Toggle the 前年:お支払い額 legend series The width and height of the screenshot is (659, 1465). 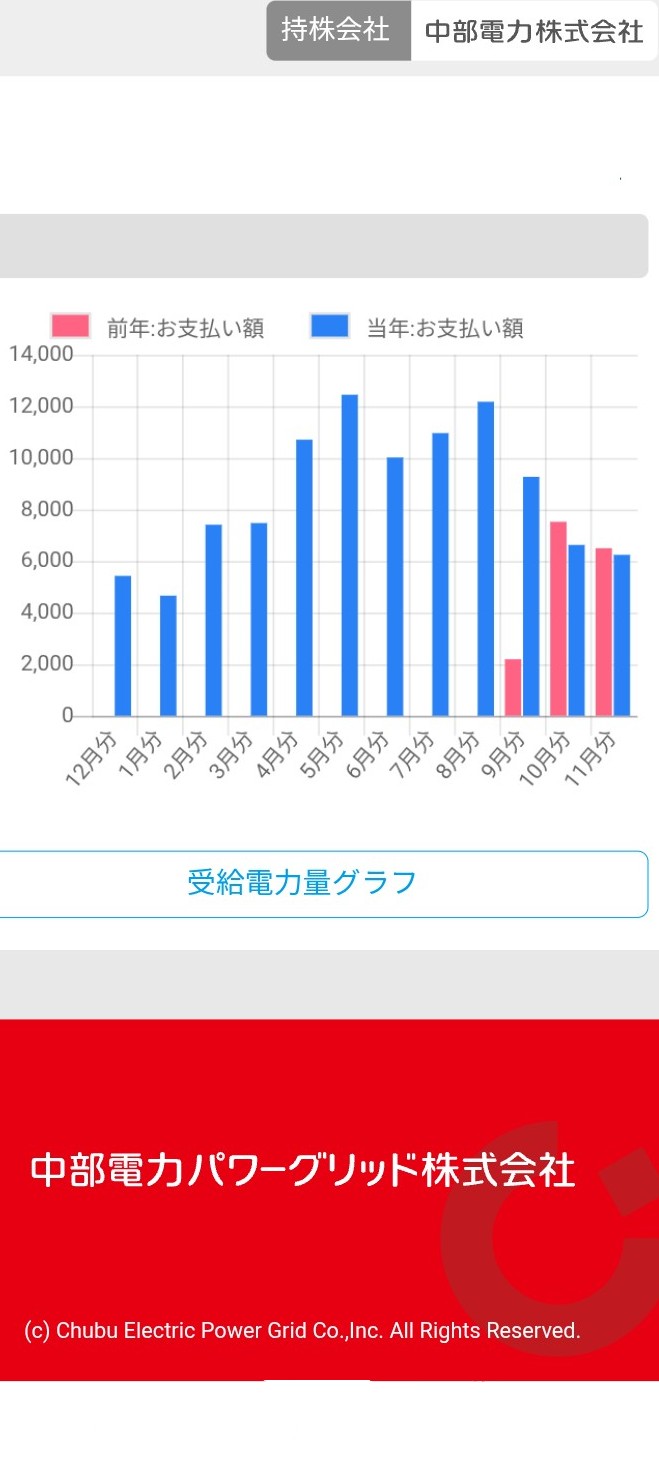point(158,328)
